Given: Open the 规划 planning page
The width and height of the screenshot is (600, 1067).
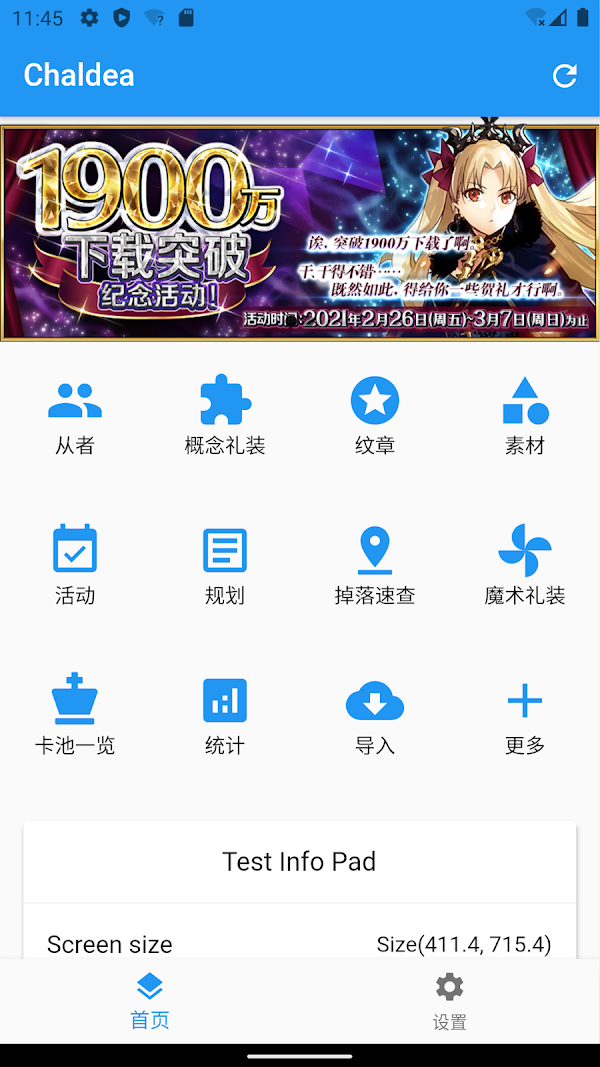Looking at the screenshot, I should coord(225,566).
